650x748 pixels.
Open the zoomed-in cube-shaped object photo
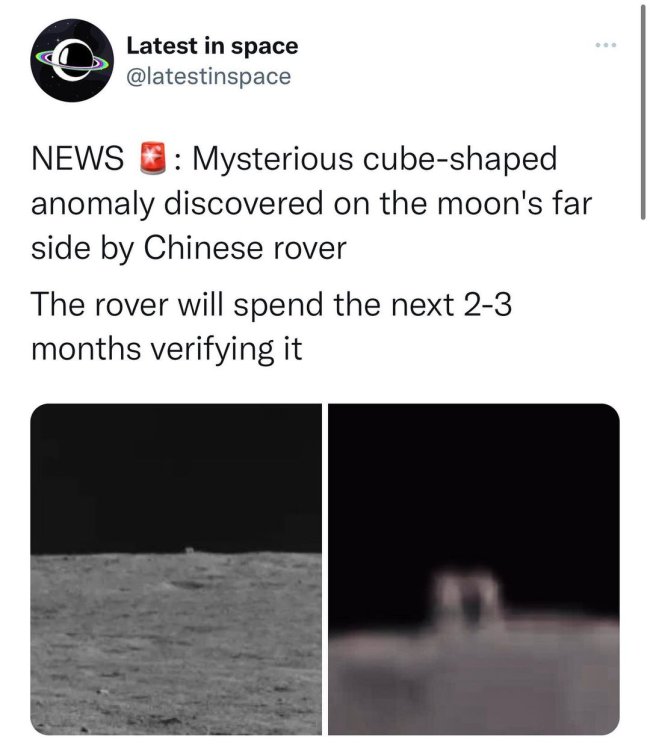click(474, 568)
